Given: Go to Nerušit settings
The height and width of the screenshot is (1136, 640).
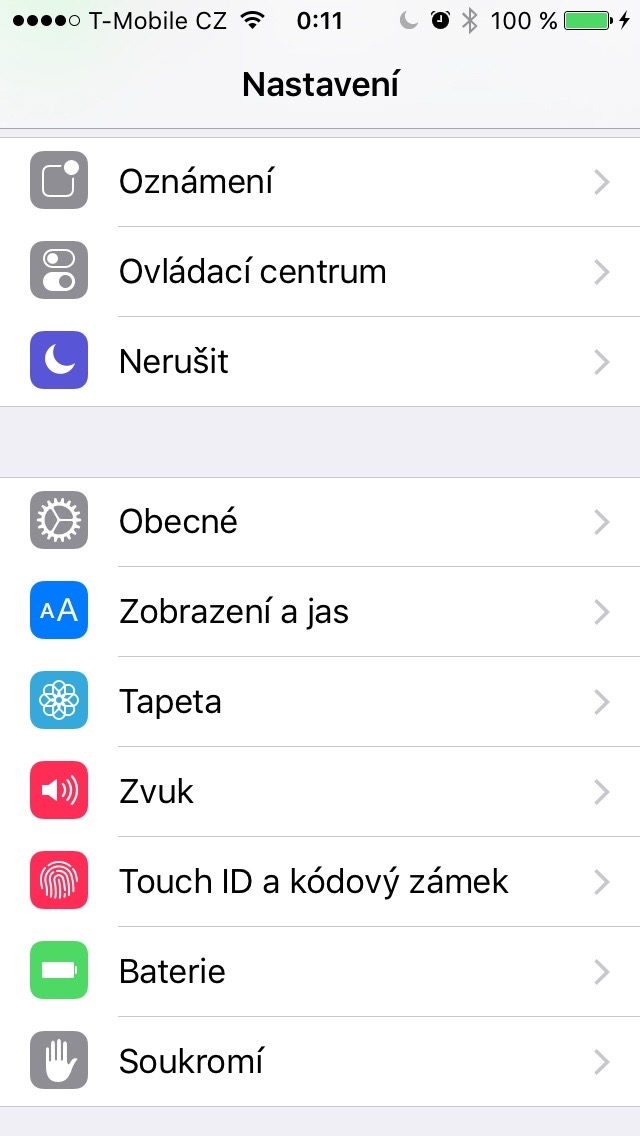Looking at the screenshot, I should point(320,361).
